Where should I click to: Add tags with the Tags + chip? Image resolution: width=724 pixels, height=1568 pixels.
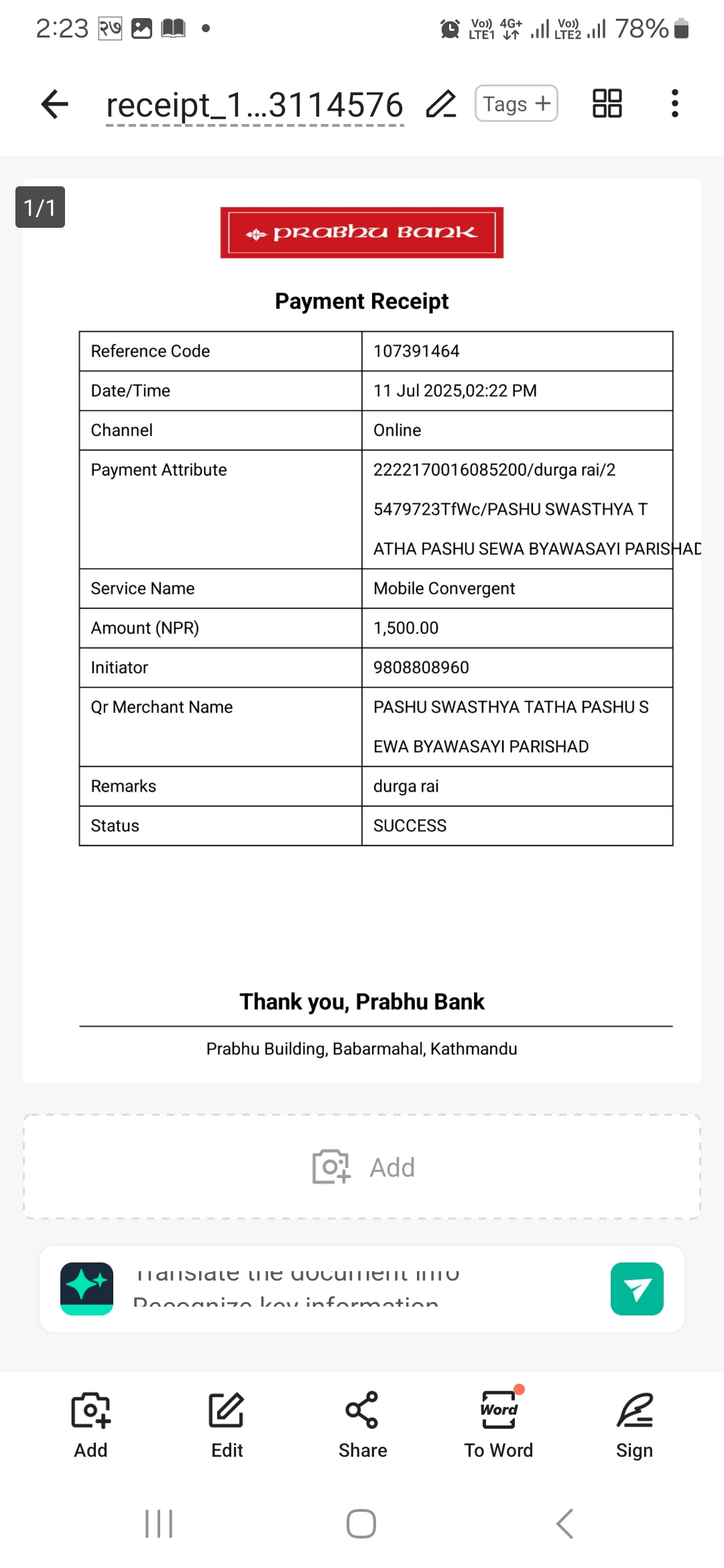tap(516, 103)
